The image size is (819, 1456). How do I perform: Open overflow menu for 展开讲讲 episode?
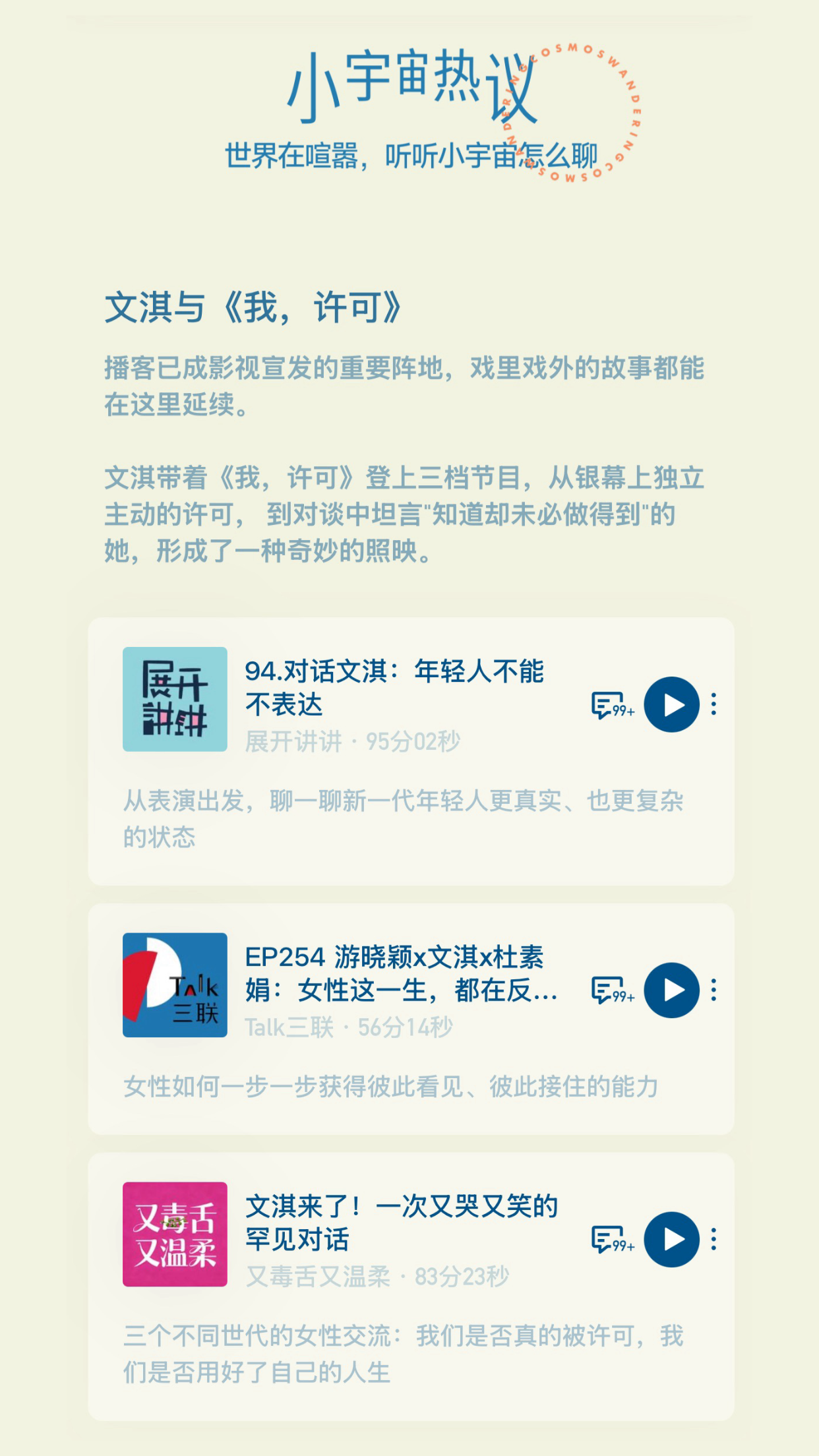pos(713,704)
